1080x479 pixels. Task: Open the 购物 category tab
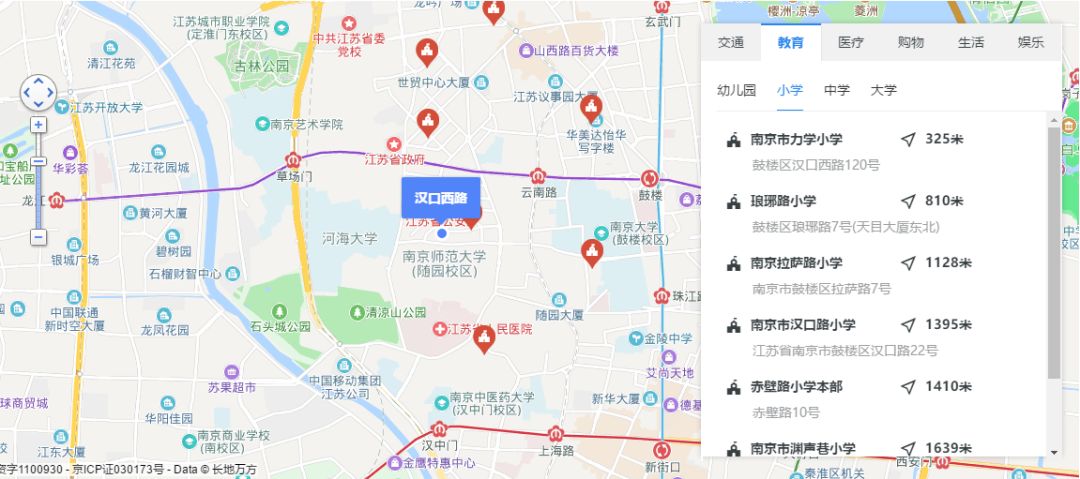(x=911, y=42)
